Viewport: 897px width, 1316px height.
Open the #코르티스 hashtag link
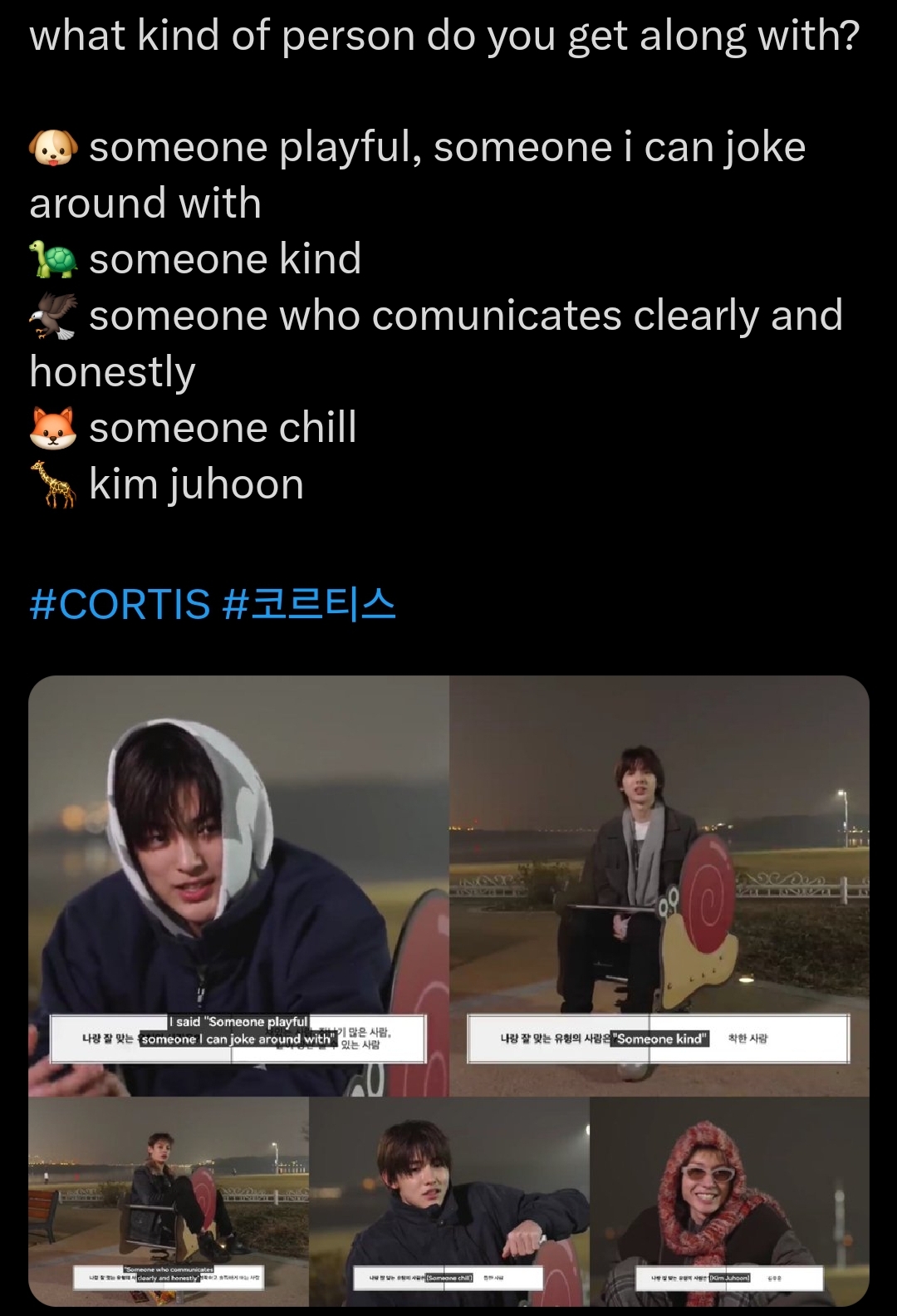[309, 604]
